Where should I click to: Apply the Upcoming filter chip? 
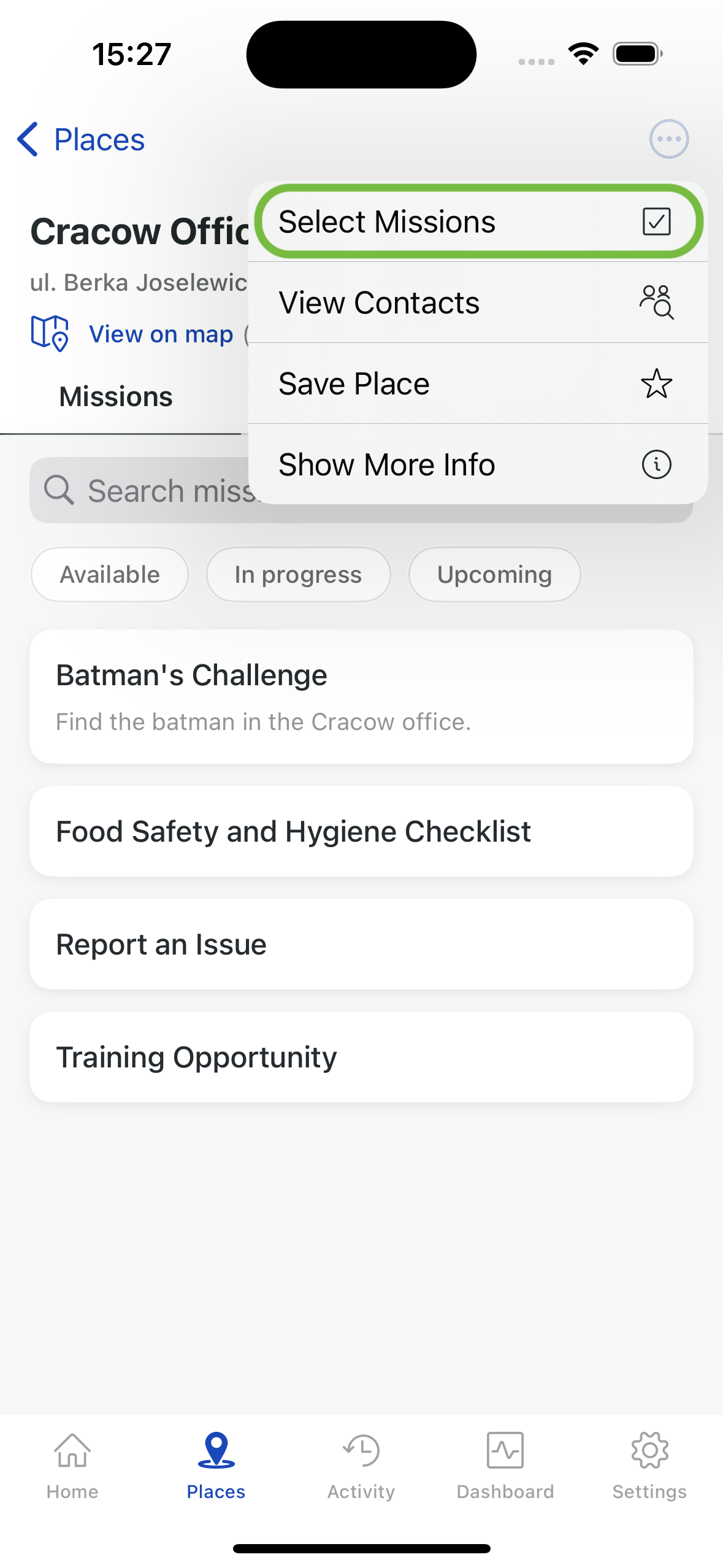point(494,575)
